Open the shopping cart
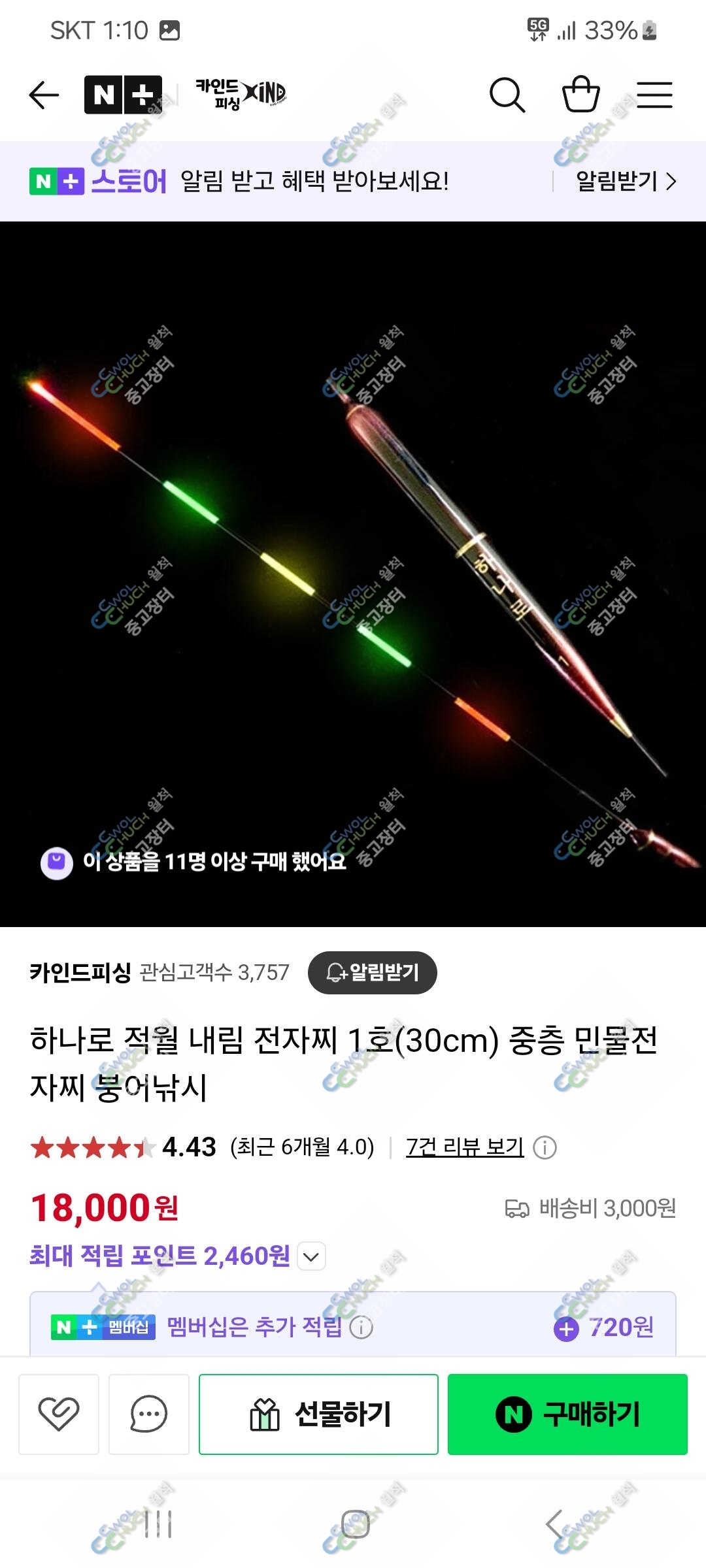This screenshot has width=706, height=1568. pos(581,95)
